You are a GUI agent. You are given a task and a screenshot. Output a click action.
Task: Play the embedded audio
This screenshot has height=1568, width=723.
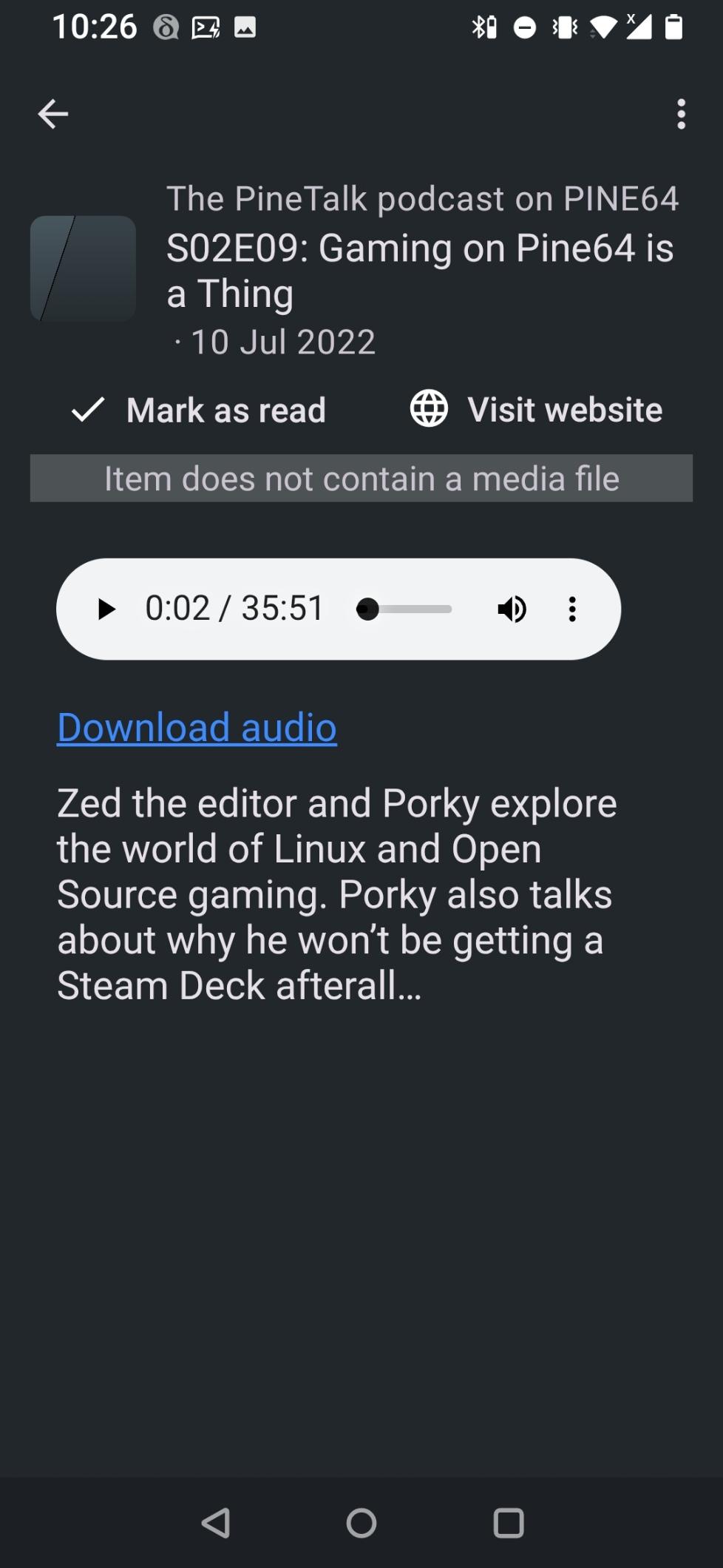coord(106,609)
